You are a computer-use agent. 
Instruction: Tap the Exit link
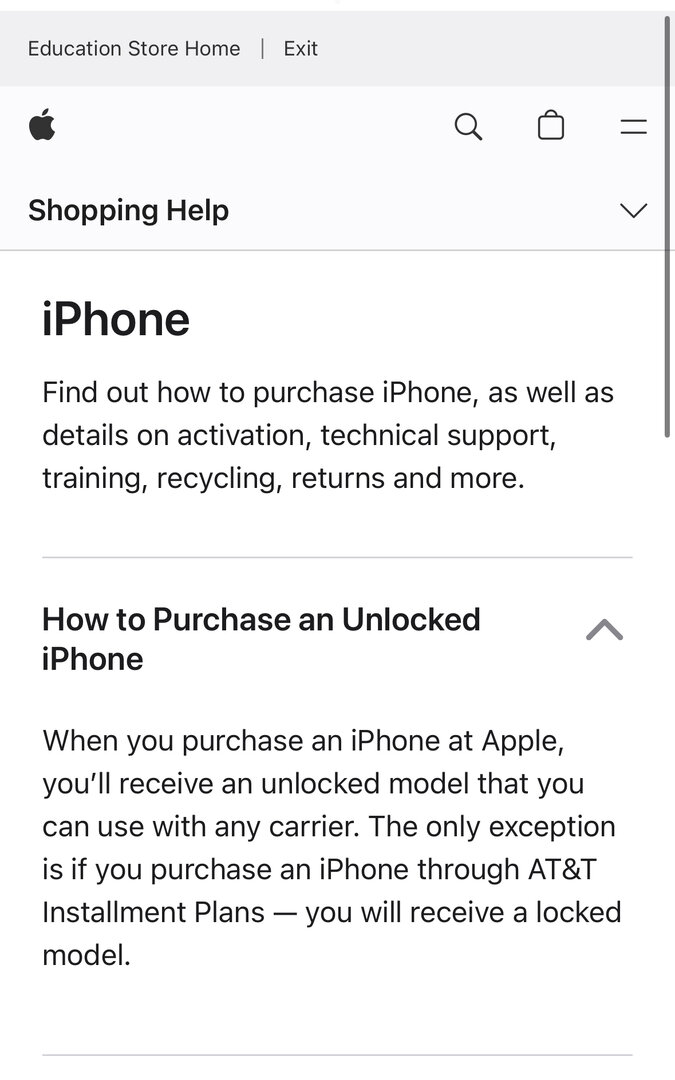(x=300, y=48)
